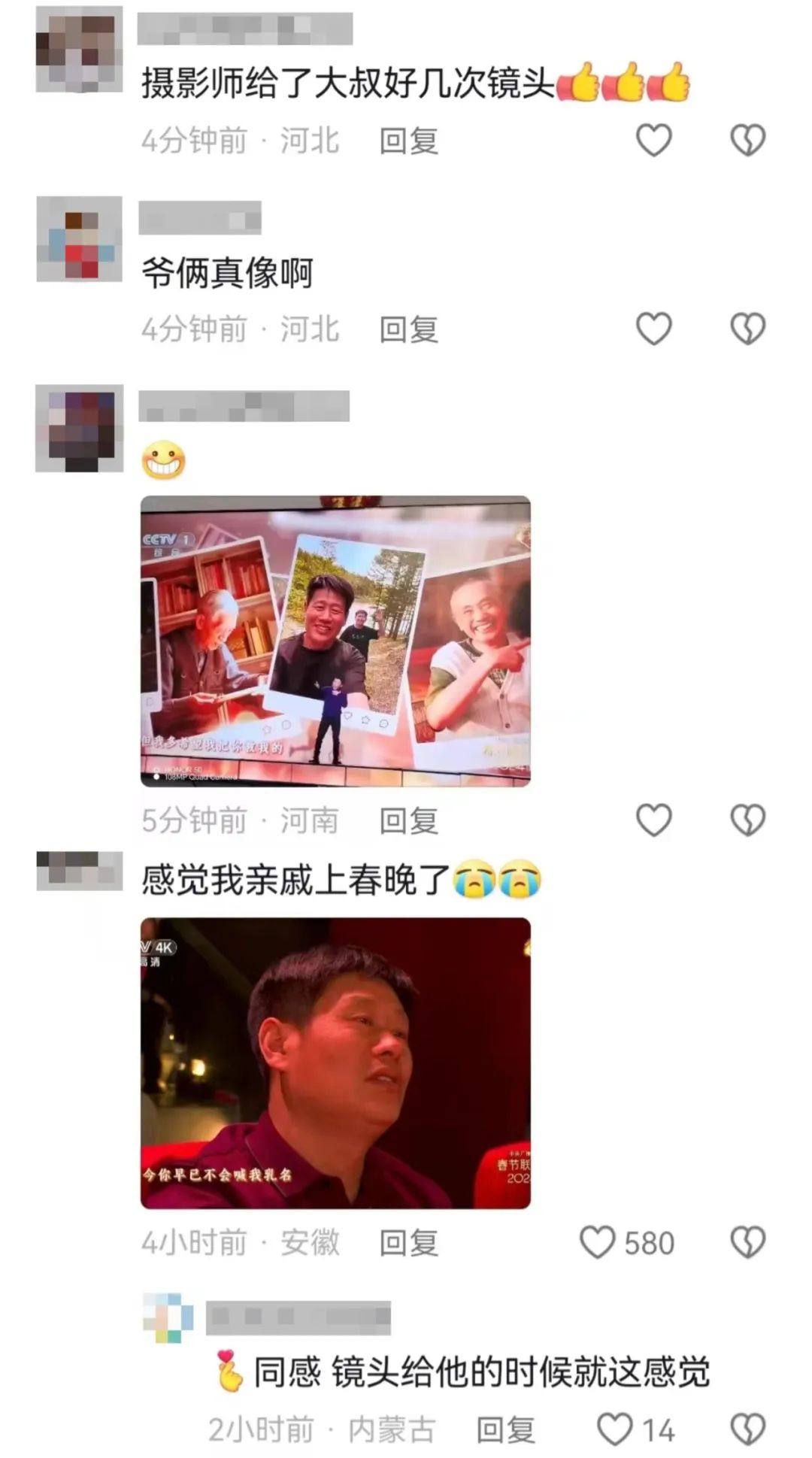
Task: Dislike the reply 同感 镜头给他的时候就这感觉
Action: tap(747, 1429)
